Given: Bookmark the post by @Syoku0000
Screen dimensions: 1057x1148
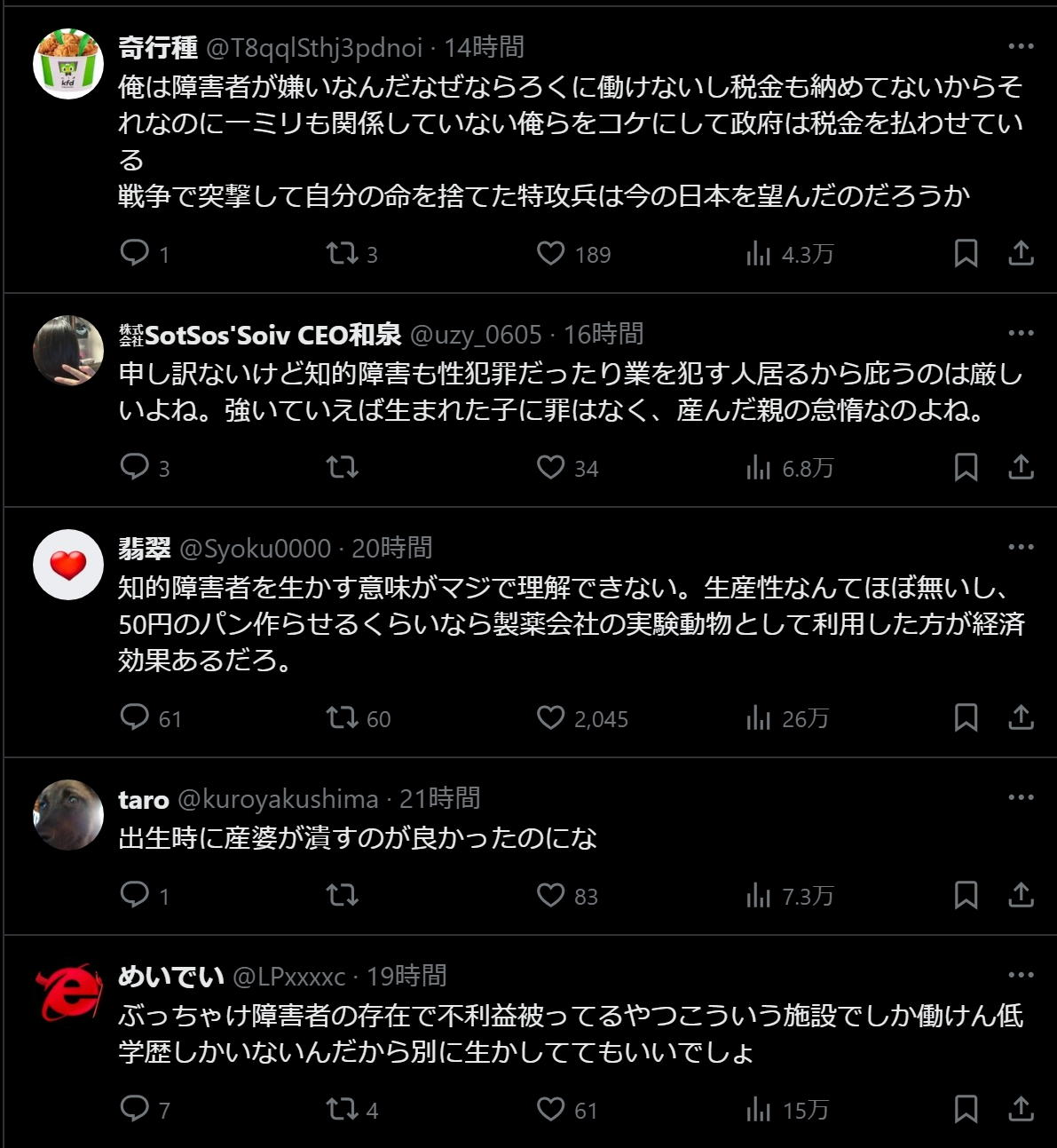Looking at the screenshot, I should (x=966, y=717).
